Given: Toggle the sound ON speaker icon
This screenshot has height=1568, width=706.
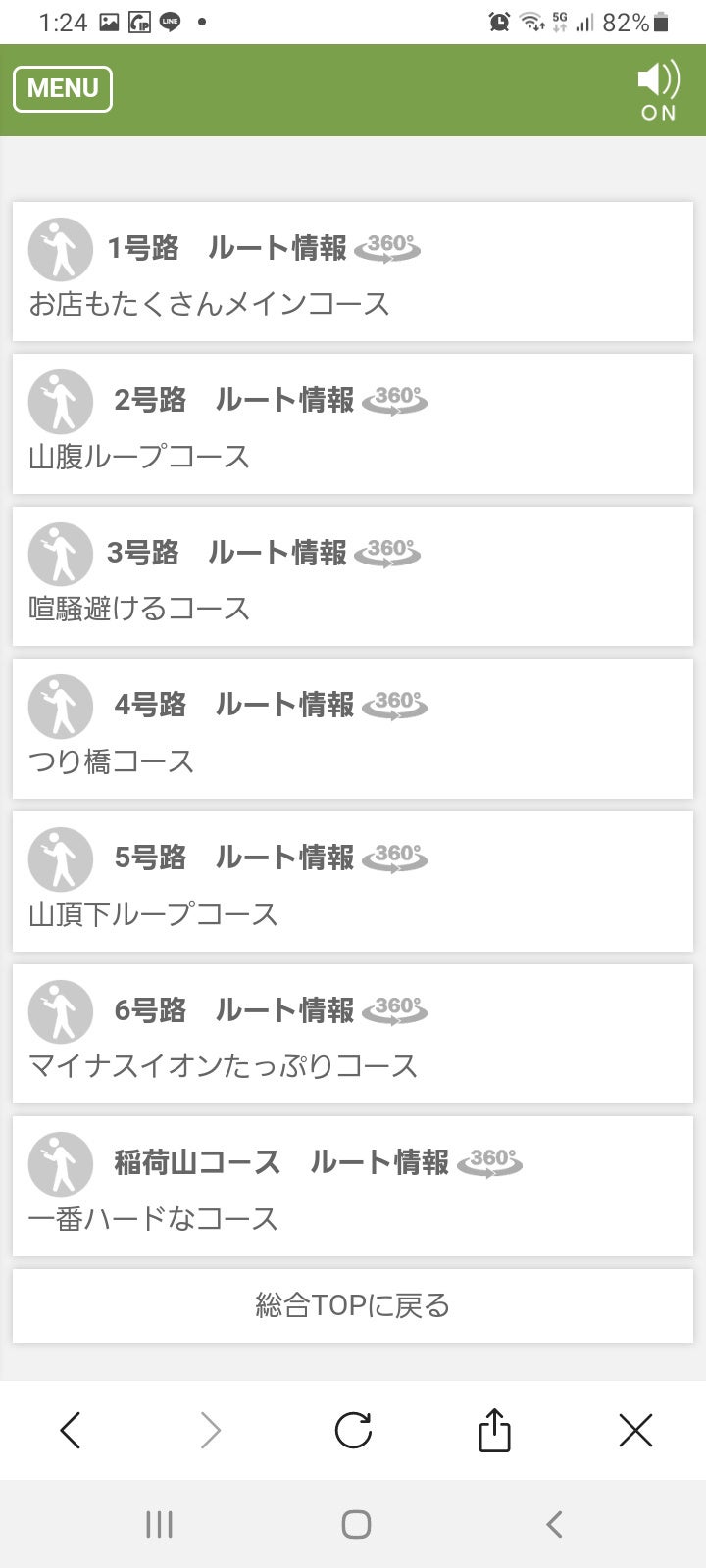Looking at the screenshot, I should point(658,89).
